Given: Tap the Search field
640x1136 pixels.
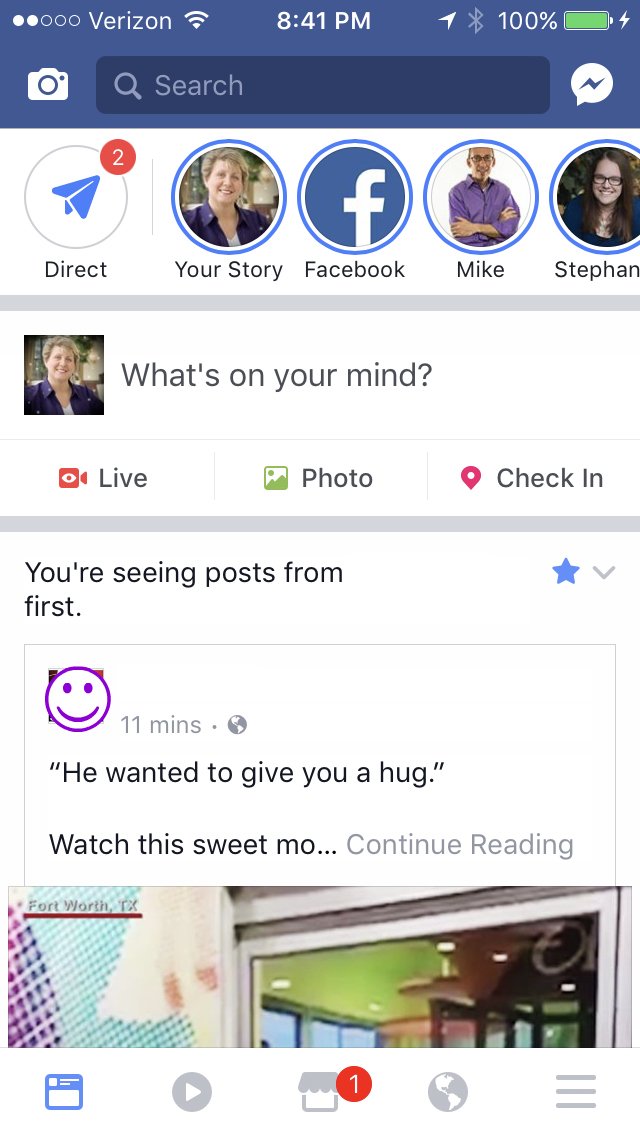Looking at the screenshot, I should [x=322, y=86].
